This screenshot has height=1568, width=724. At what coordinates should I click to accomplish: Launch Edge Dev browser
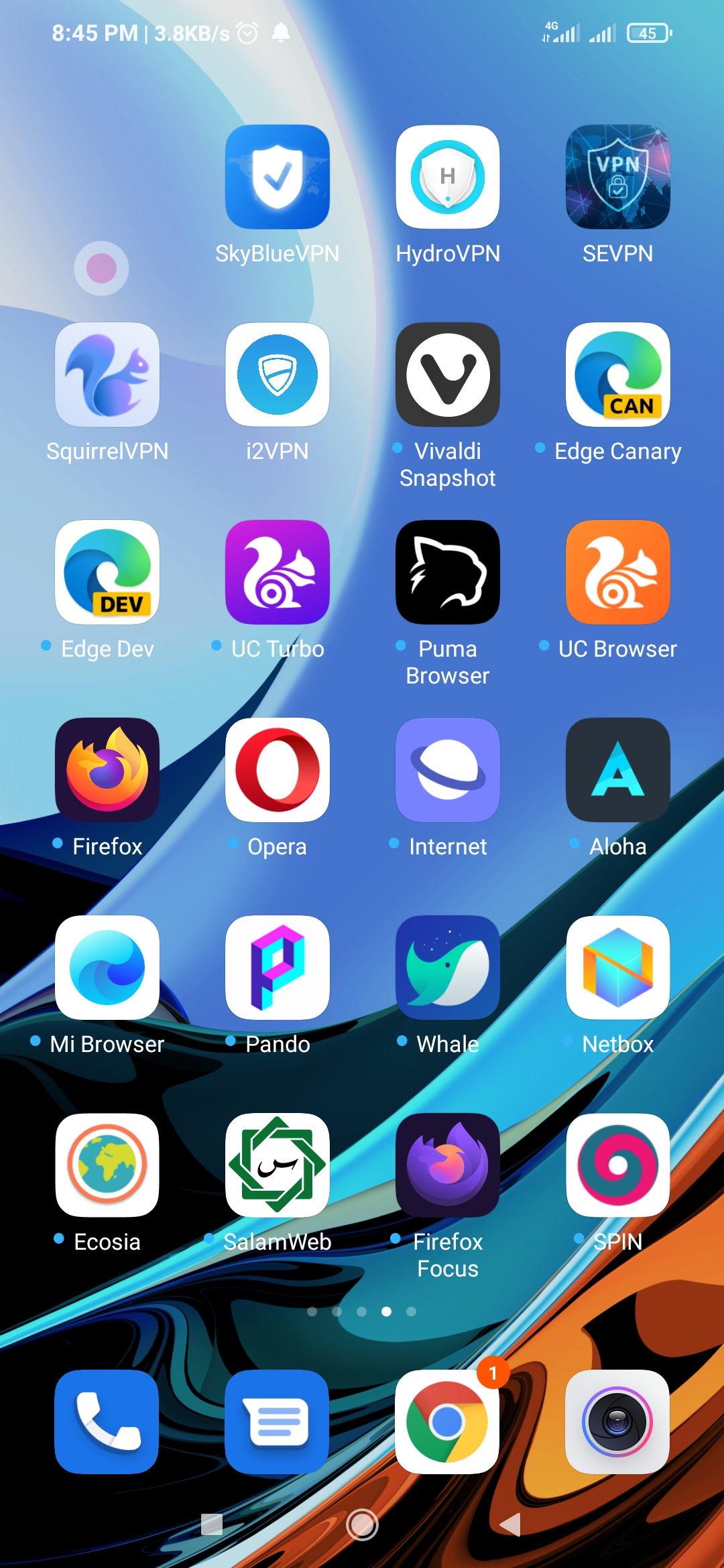point(107,573)
